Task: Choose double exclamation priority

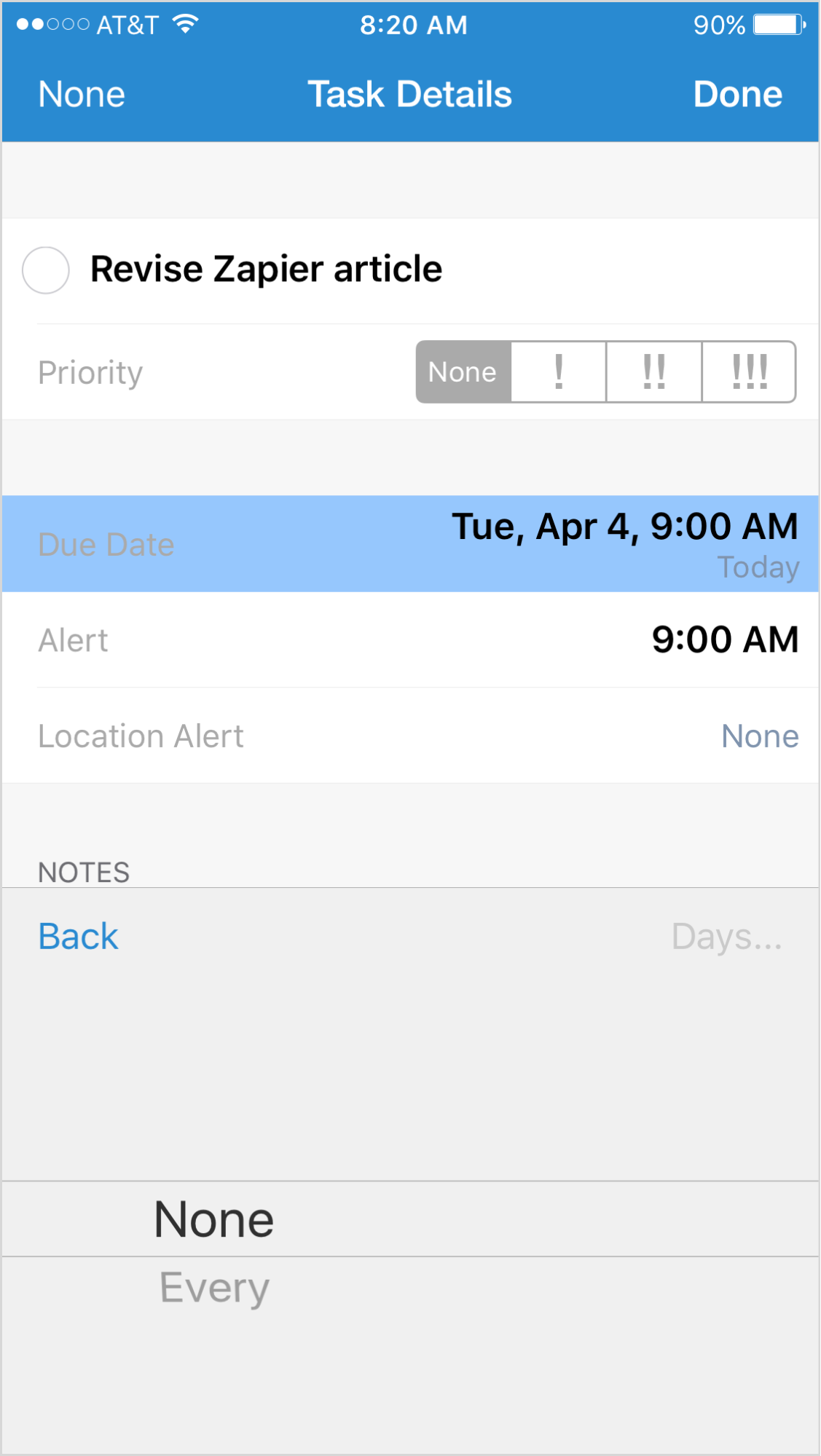Action: [654, 372]
